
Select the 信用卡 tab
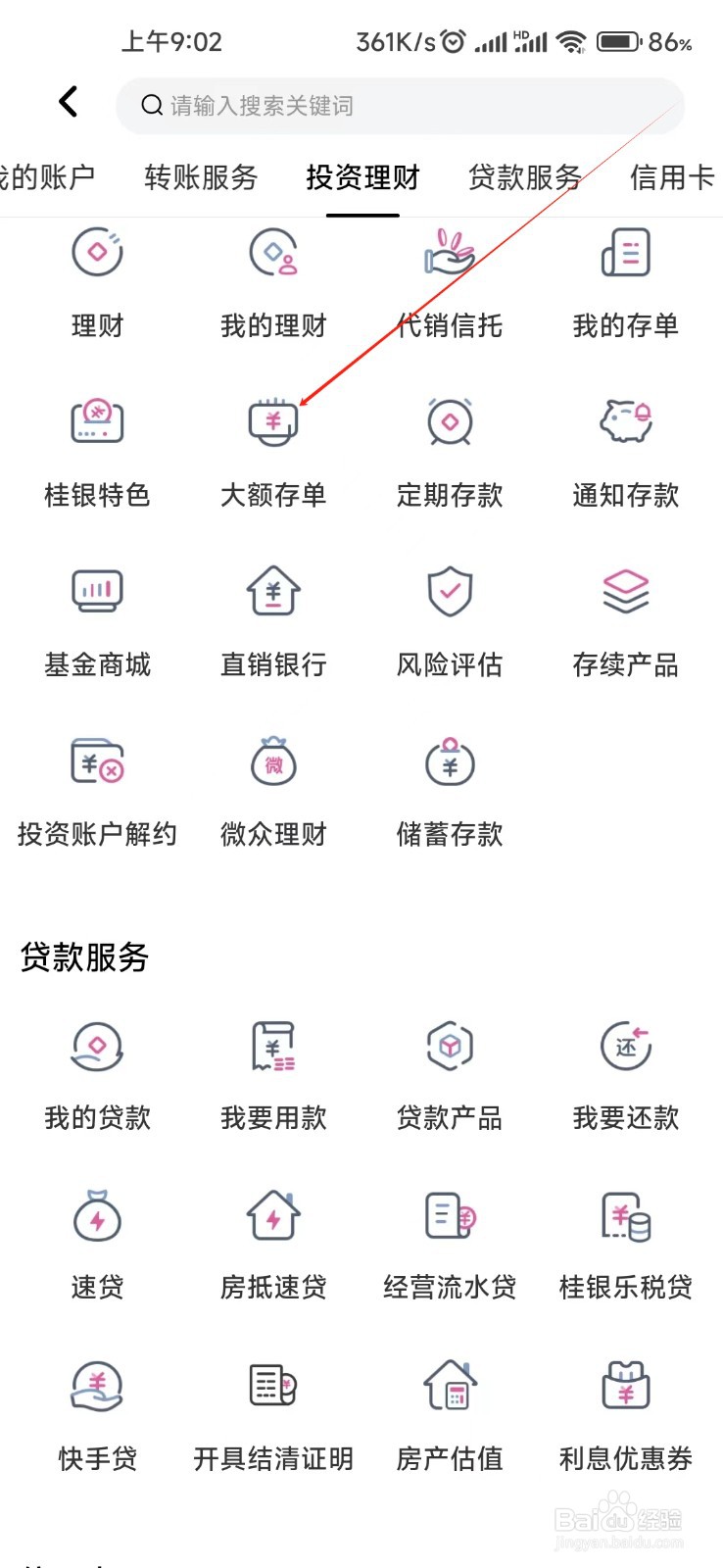point(672,177)
